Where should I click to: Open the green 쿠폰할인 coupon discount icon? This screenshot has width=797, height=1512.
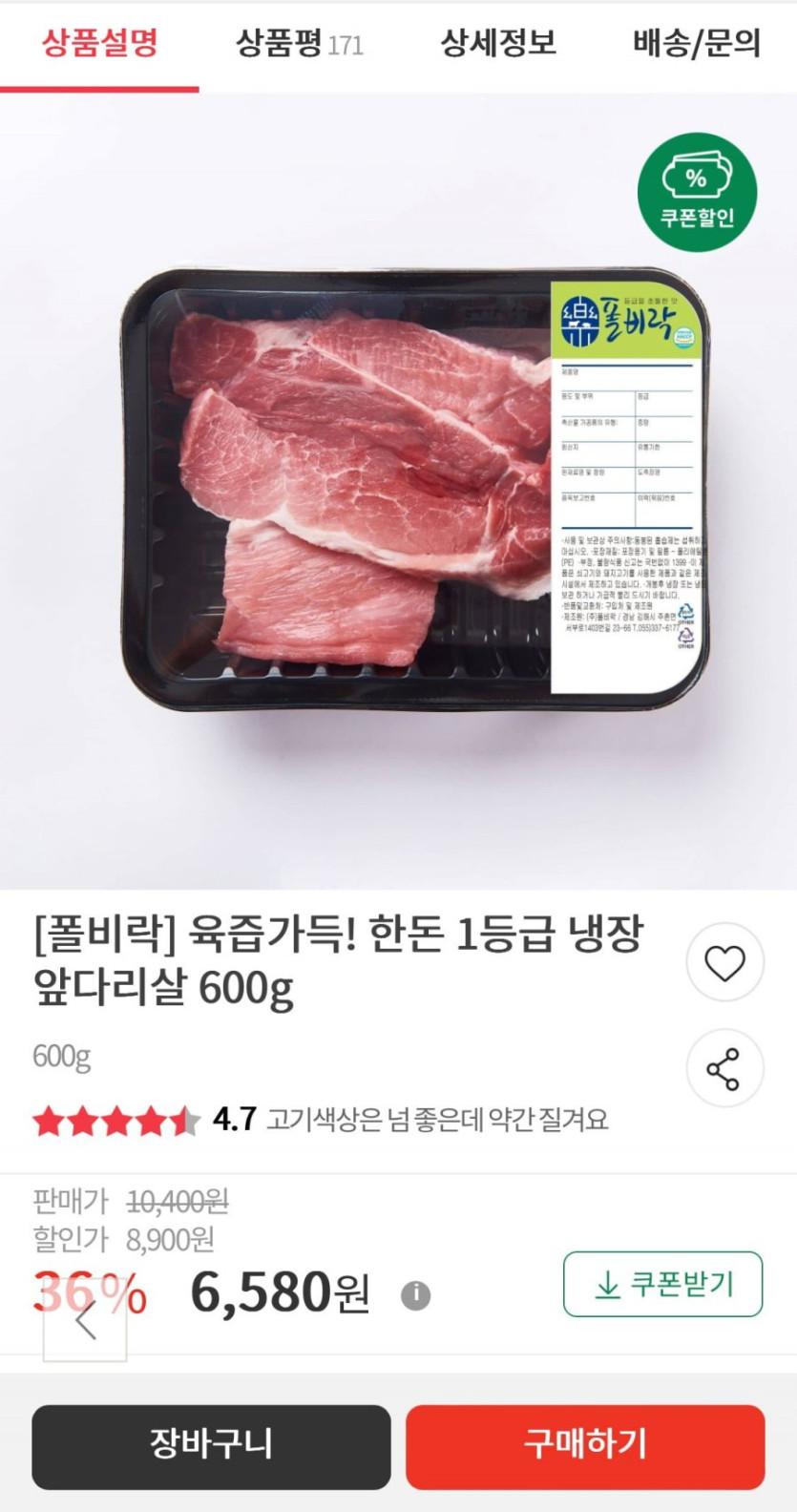click(700, 192)
